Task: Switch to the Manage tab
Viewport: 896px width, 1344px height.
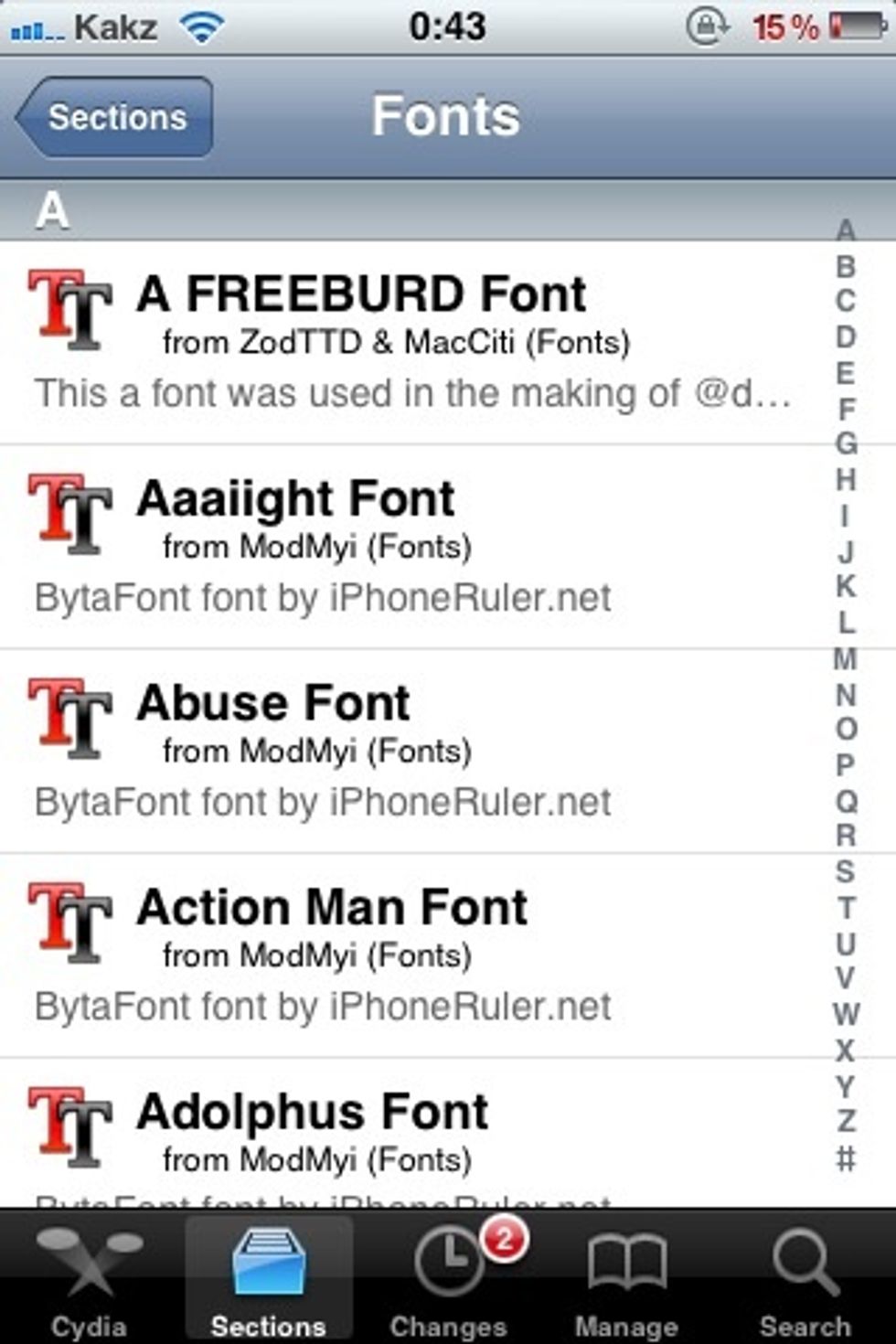Action: 626,1280
